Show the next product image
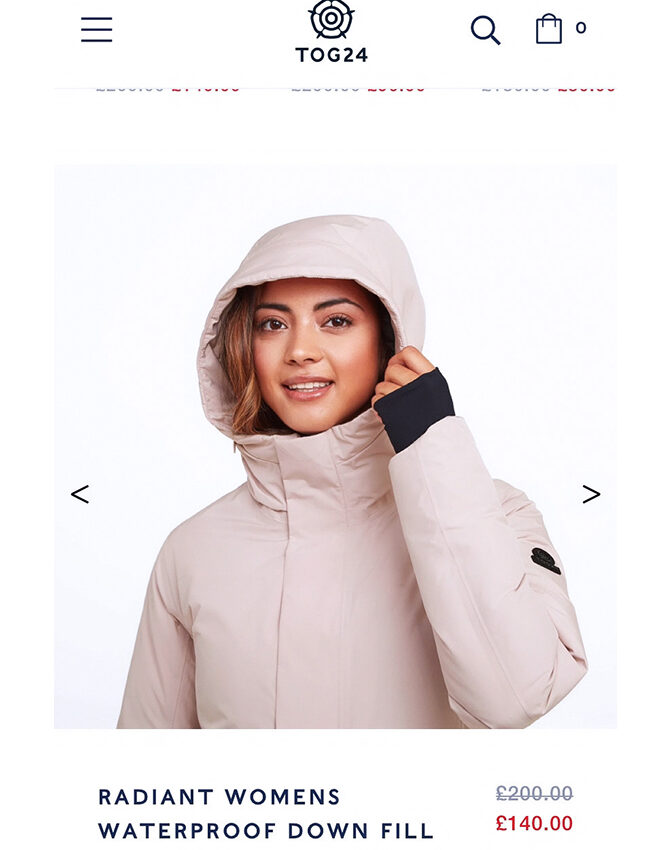Image resolution: width=671 pixels, height=850 pixels. pyautogui.click(x=591, y=494)
